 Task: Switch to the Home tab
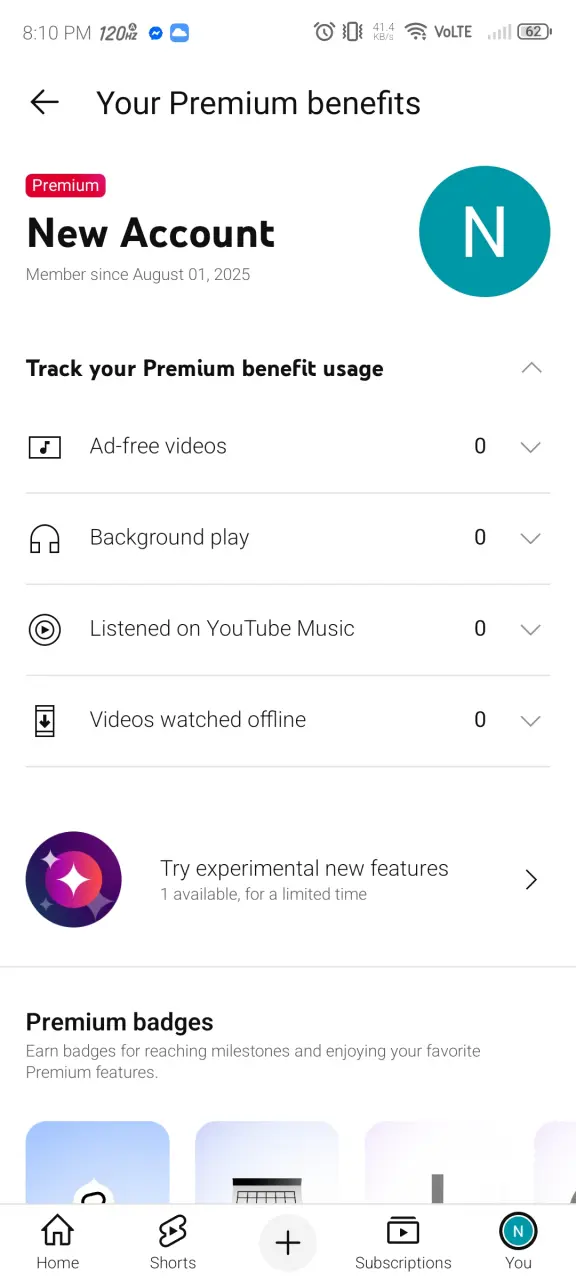58,1242
